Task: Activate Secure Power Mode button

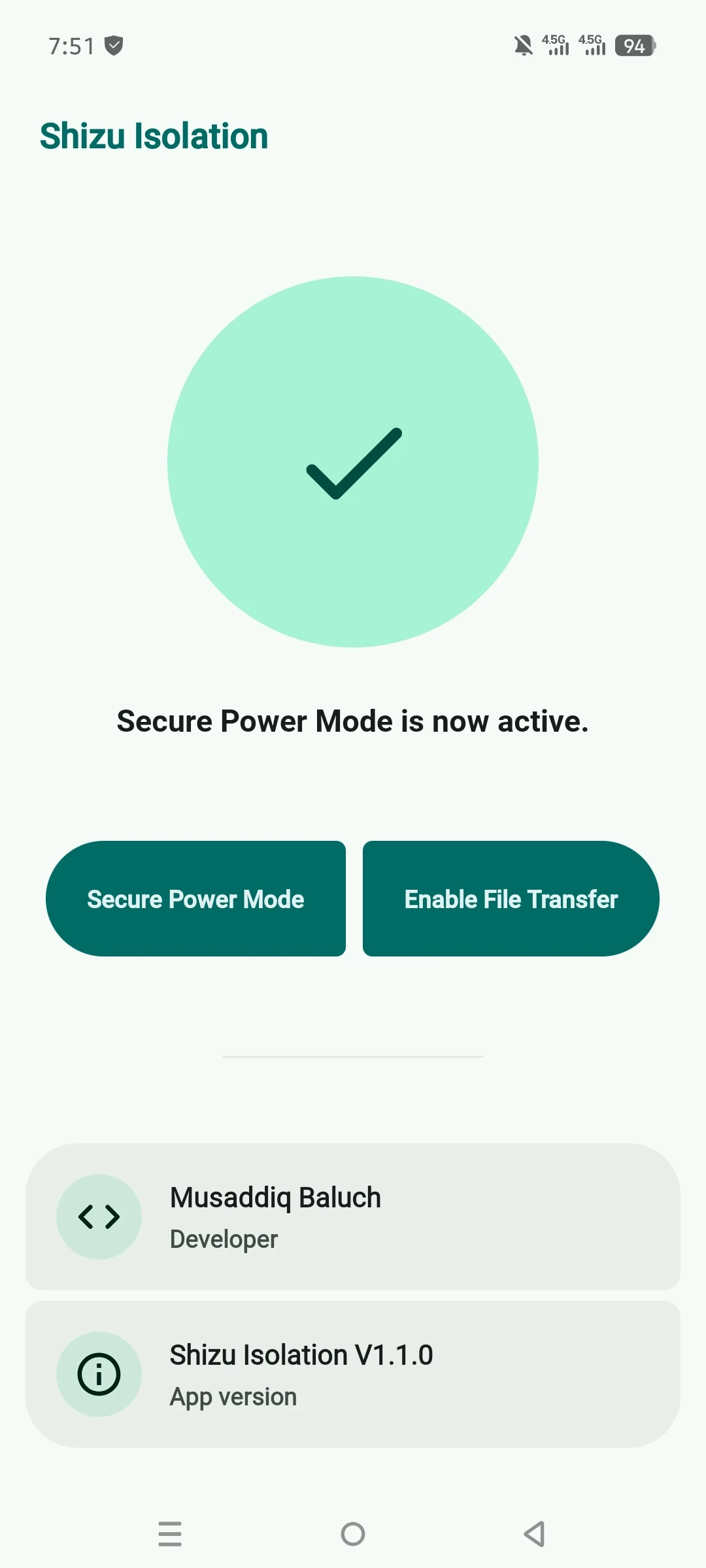Action: (x=195, y=898)
